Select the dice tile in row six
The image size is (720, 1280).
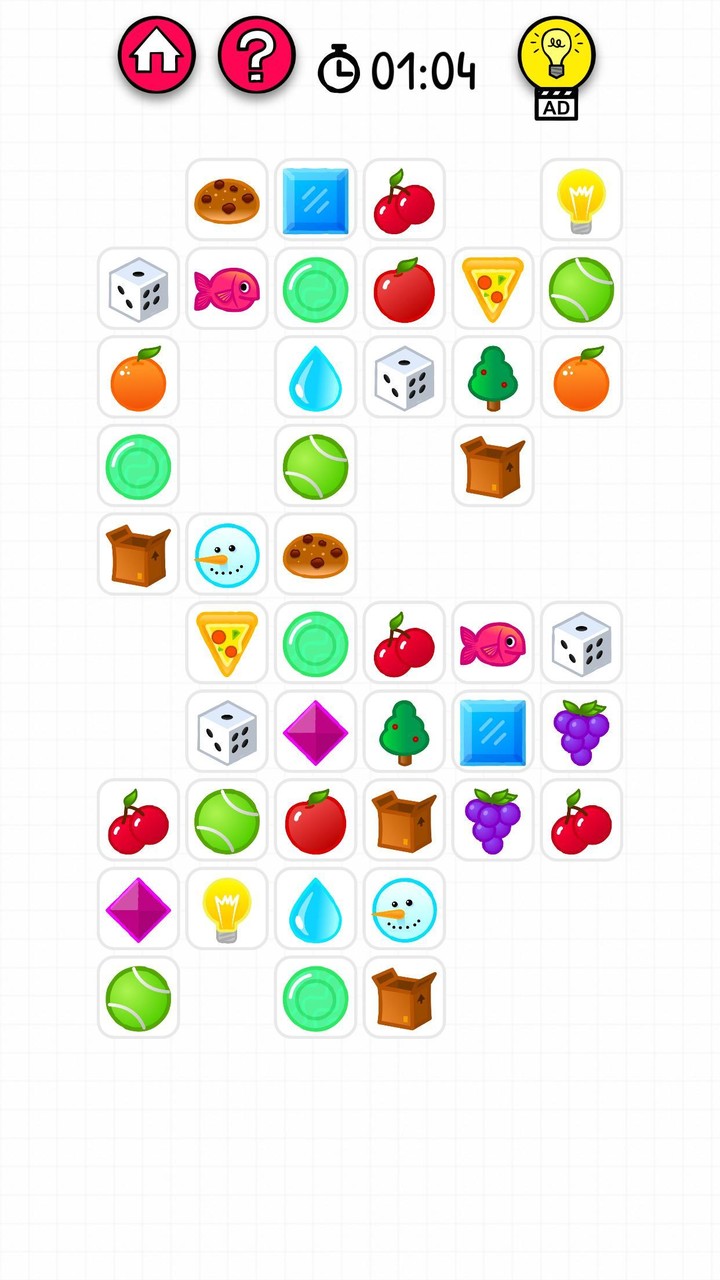(581, 643)
